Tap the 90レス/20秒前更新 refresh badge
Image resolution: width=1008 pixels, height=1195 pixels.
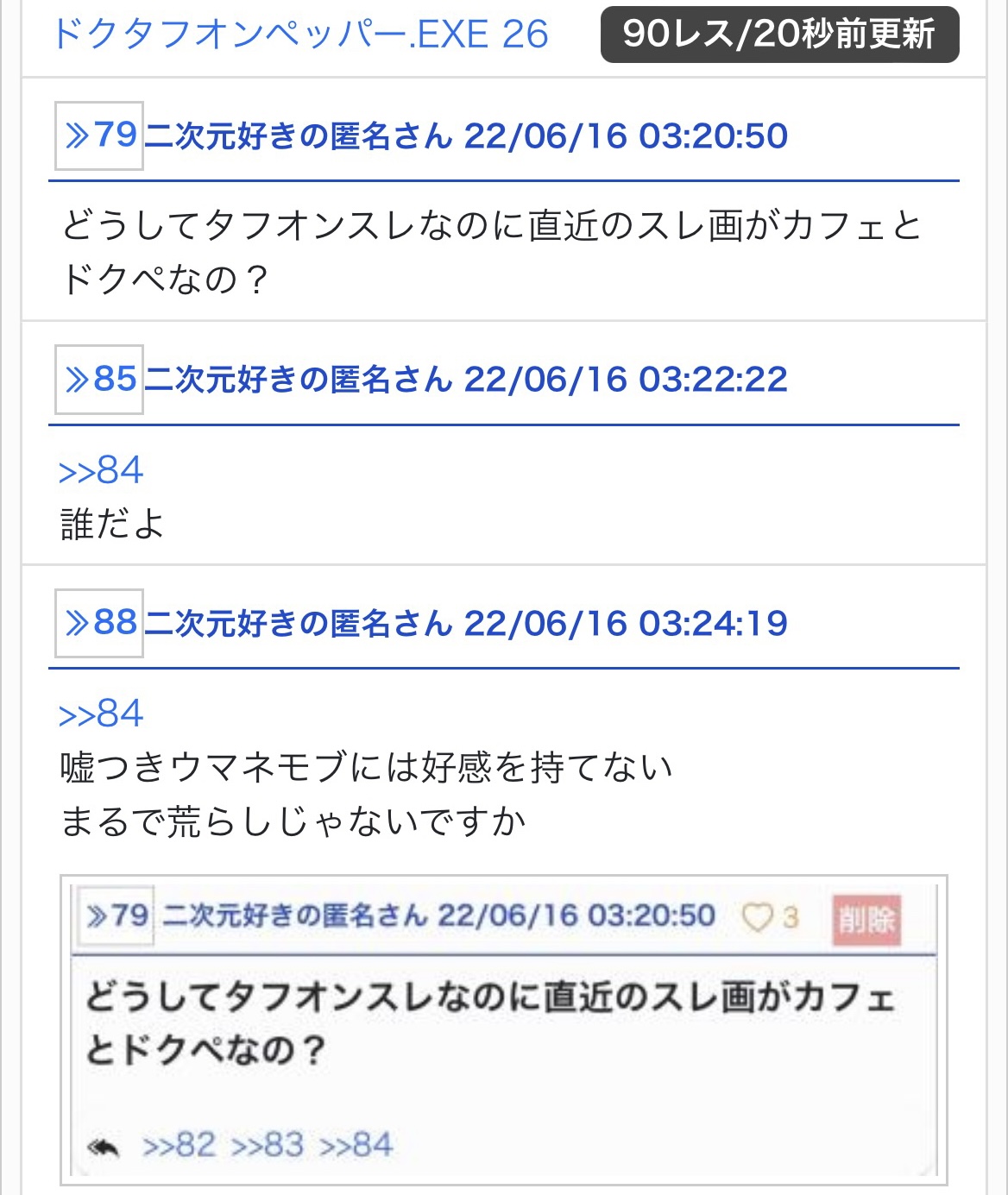point(778,35)
